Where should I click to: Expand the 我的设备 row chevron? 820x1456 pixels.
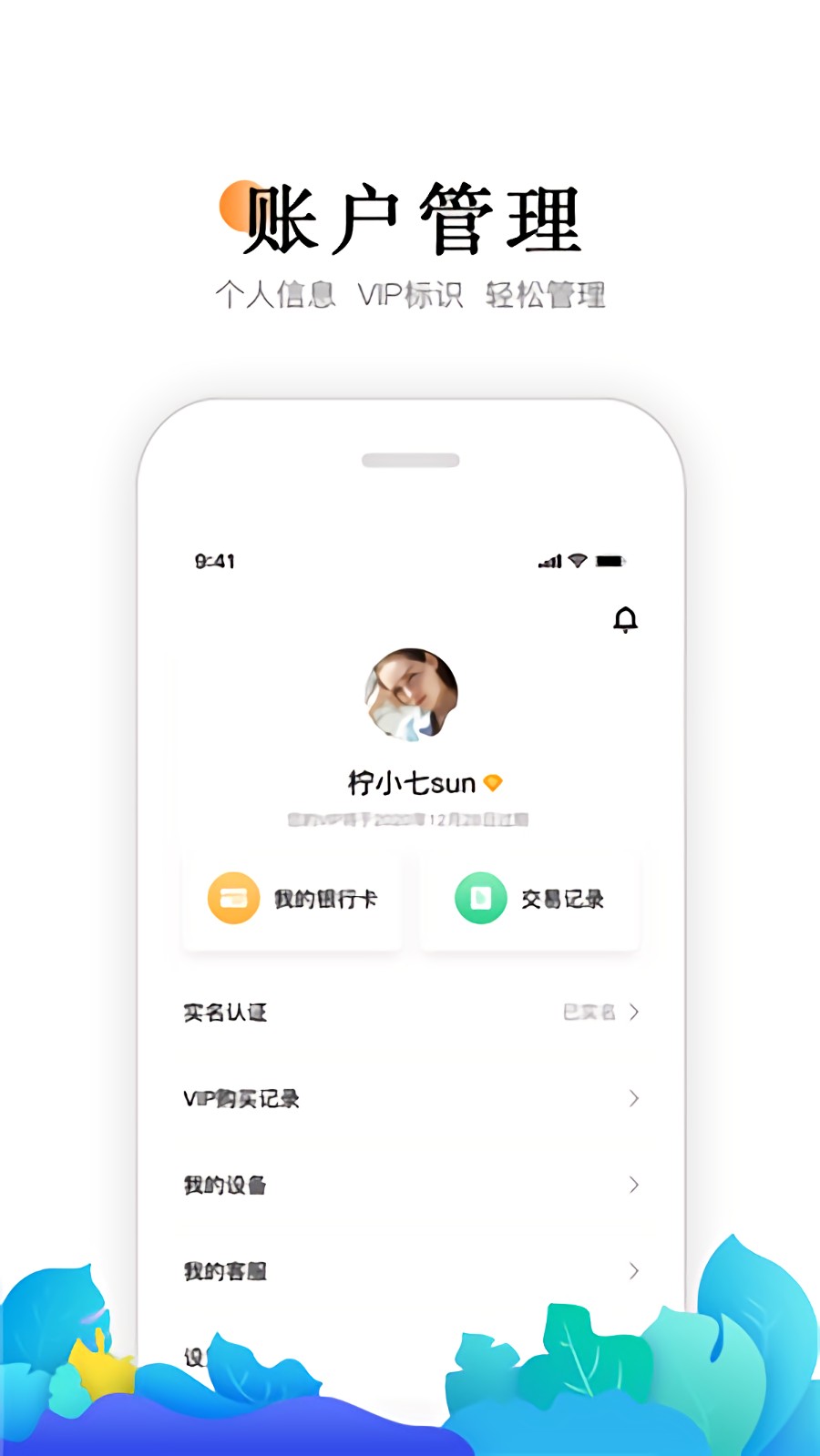(x=635, y=1186)
